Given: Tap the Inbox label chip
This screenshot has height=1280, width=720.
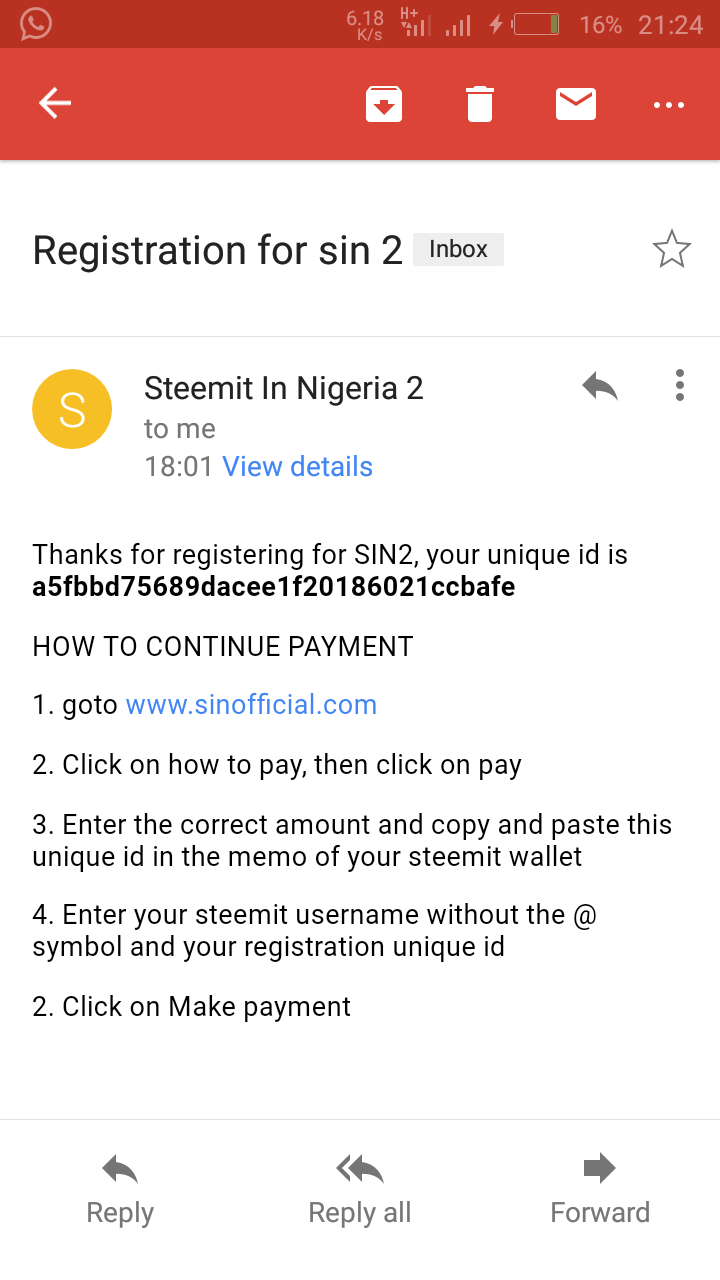Looking at the screenshot, I should click(x=458, y=249).
